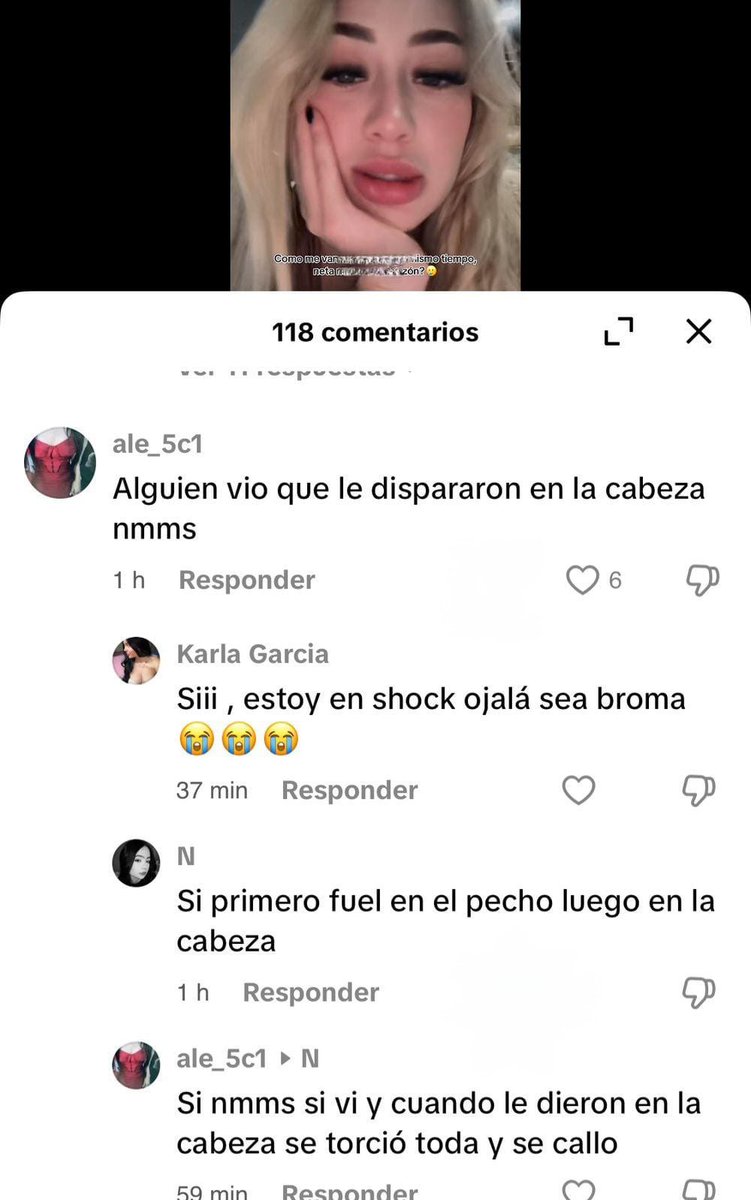
Task: Reply to Karla Garcia's comment
Action: point(349,790)
